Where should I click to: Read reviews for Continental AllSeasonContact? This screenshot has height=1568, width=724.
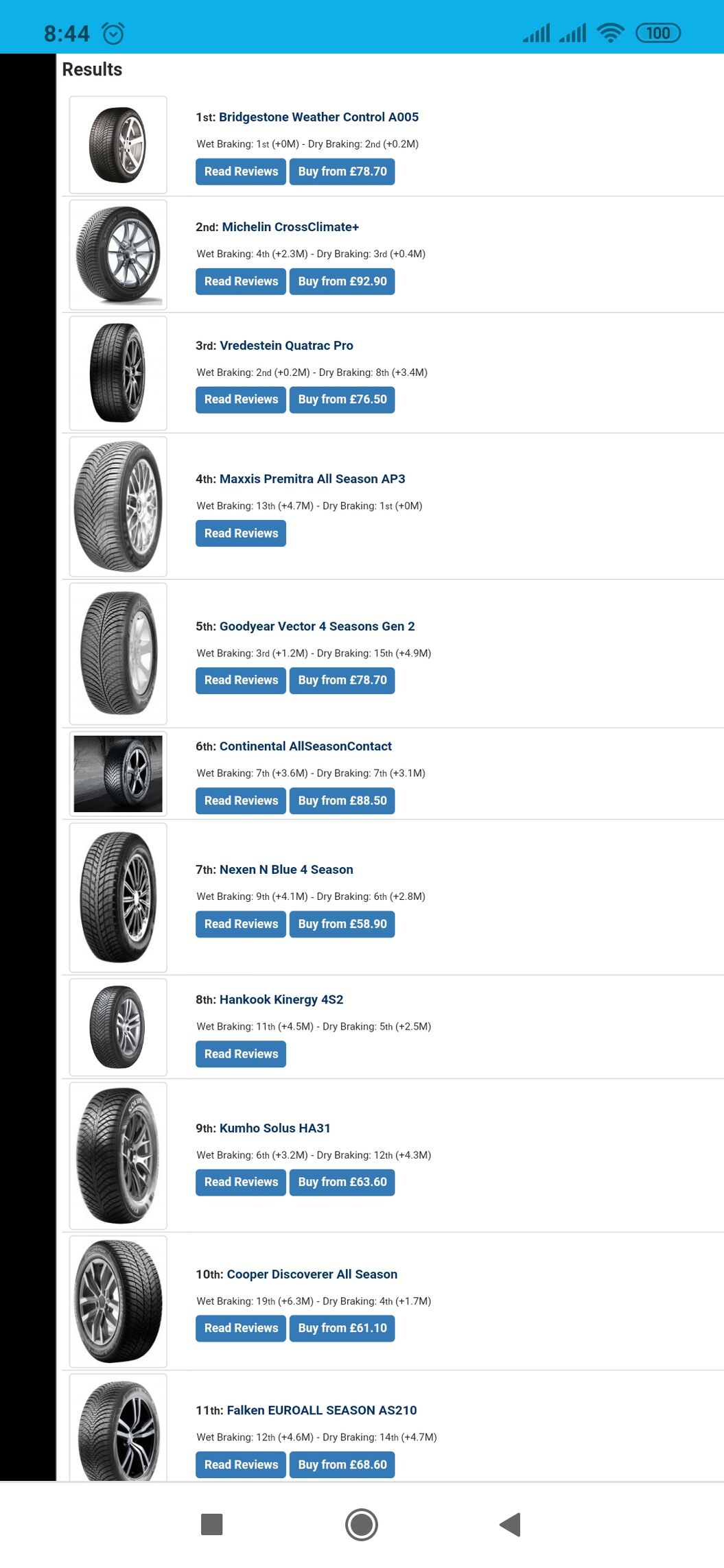click(240, 800)
